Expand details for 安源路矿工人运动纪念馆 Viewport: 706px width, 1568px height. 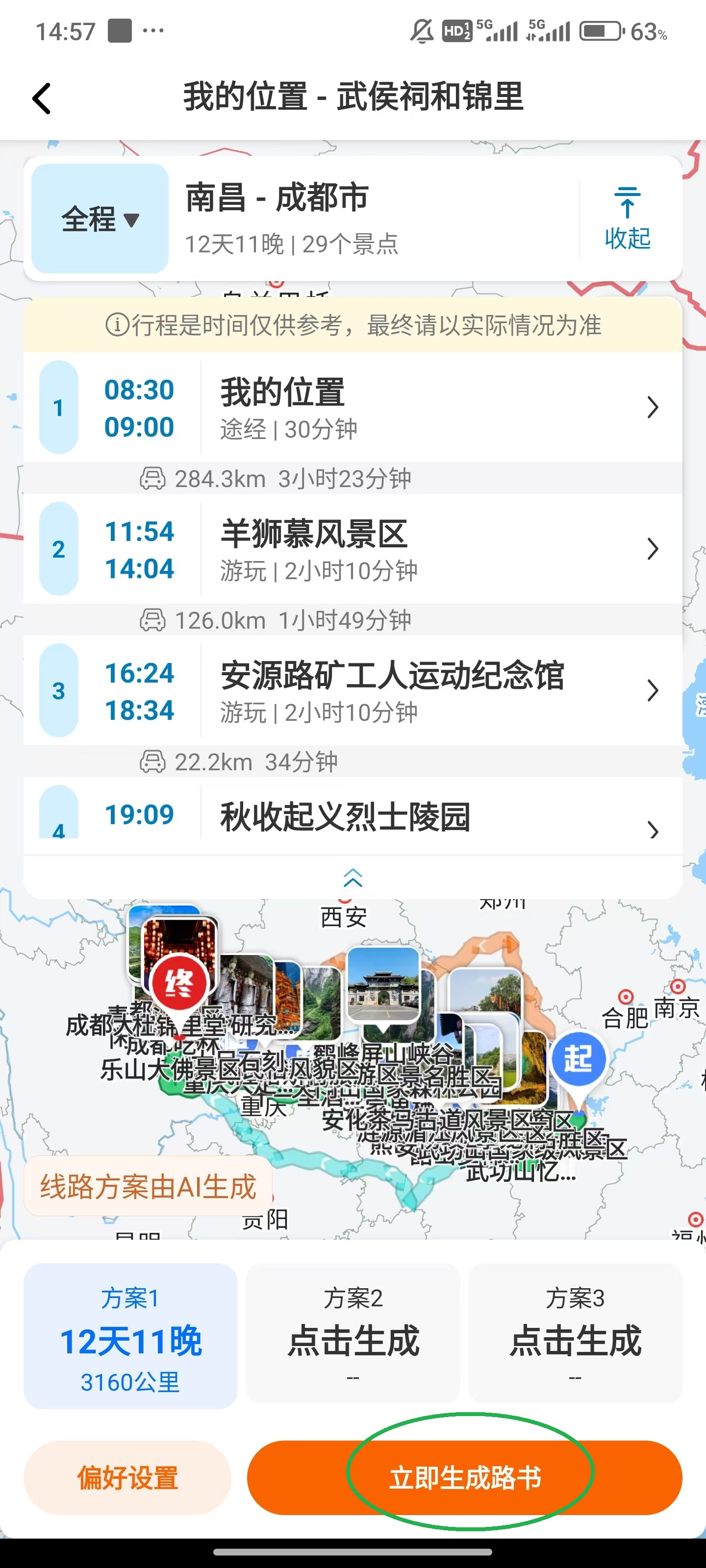653,691
